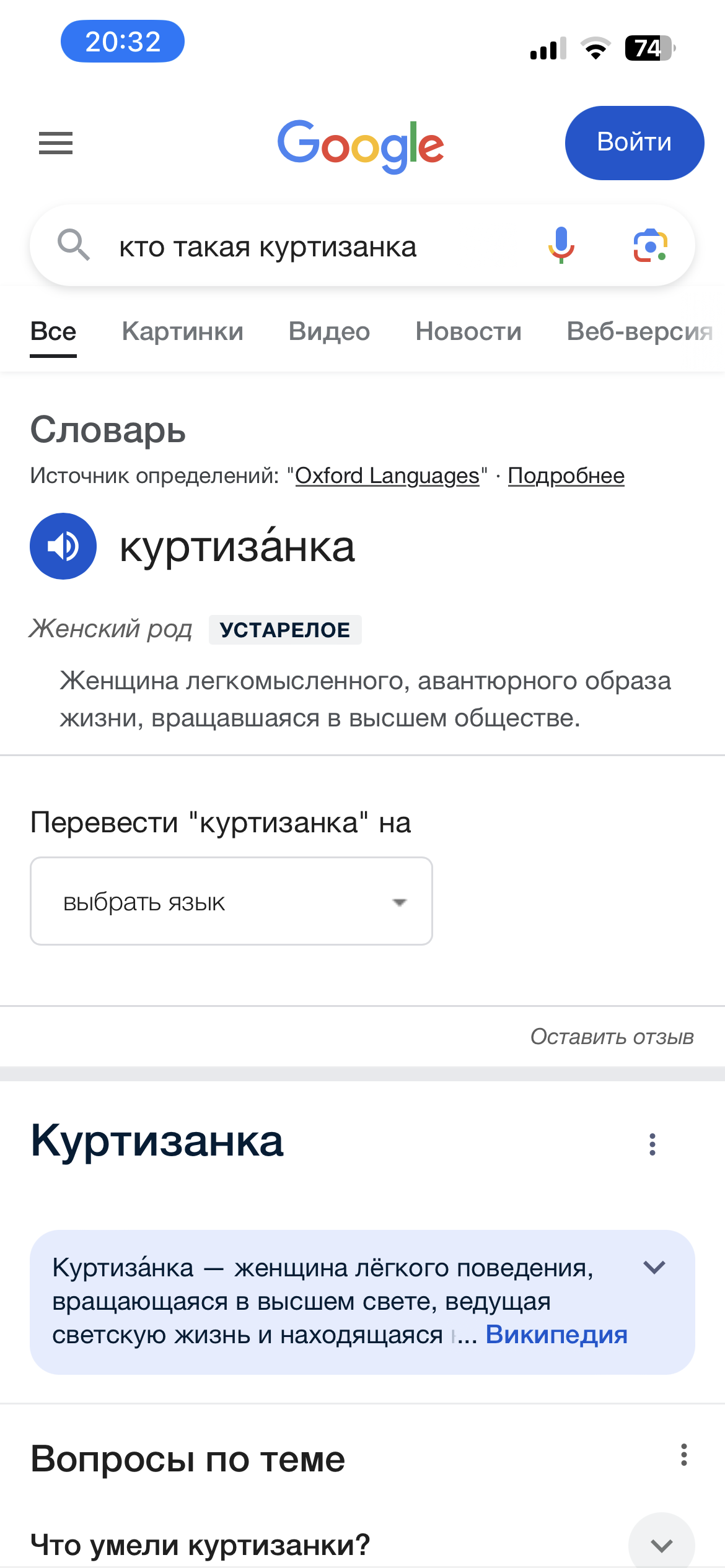Open Google Lens camera search
The width and height of the screenshot is (725, 1568).
pos(650,245)
